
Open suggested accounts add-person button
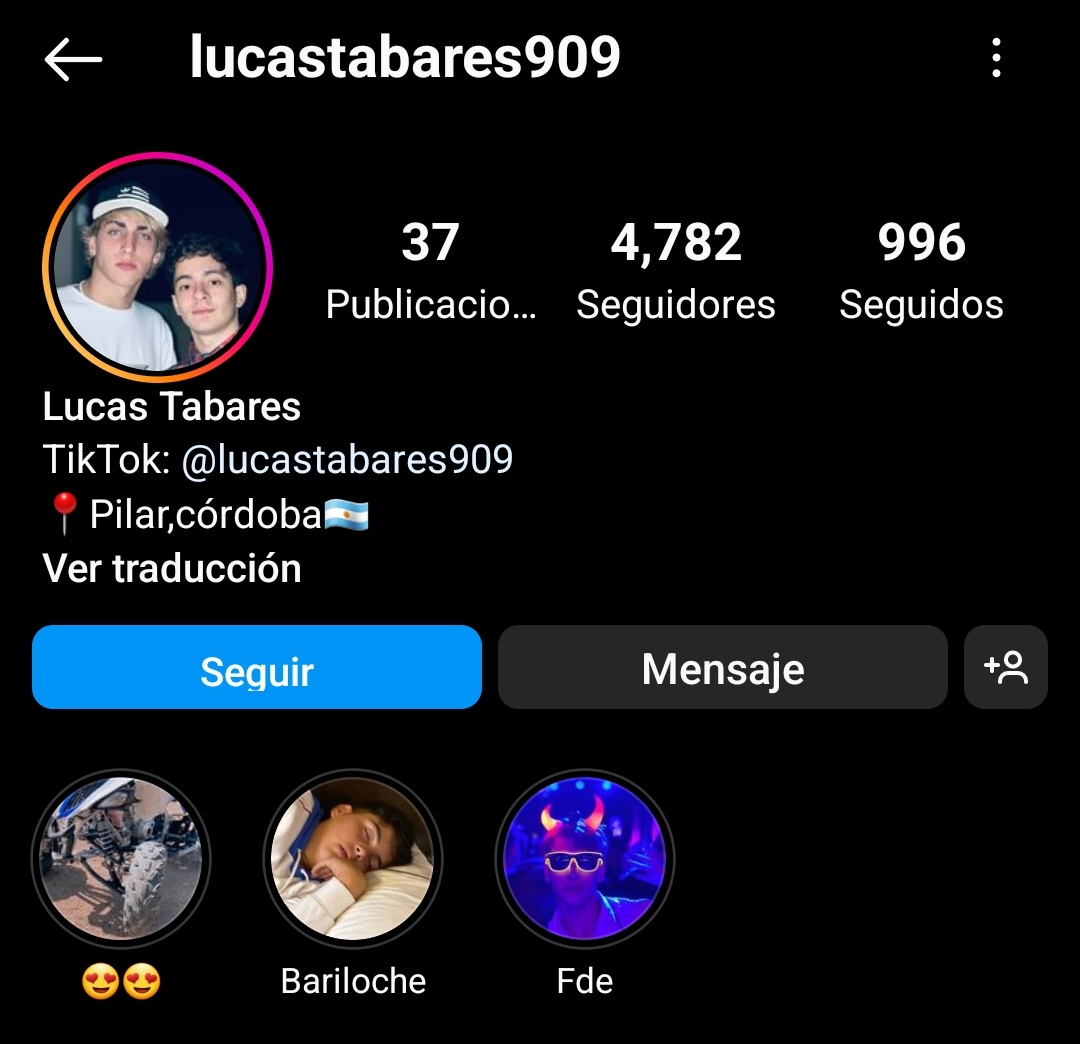tap(1006, 668)
